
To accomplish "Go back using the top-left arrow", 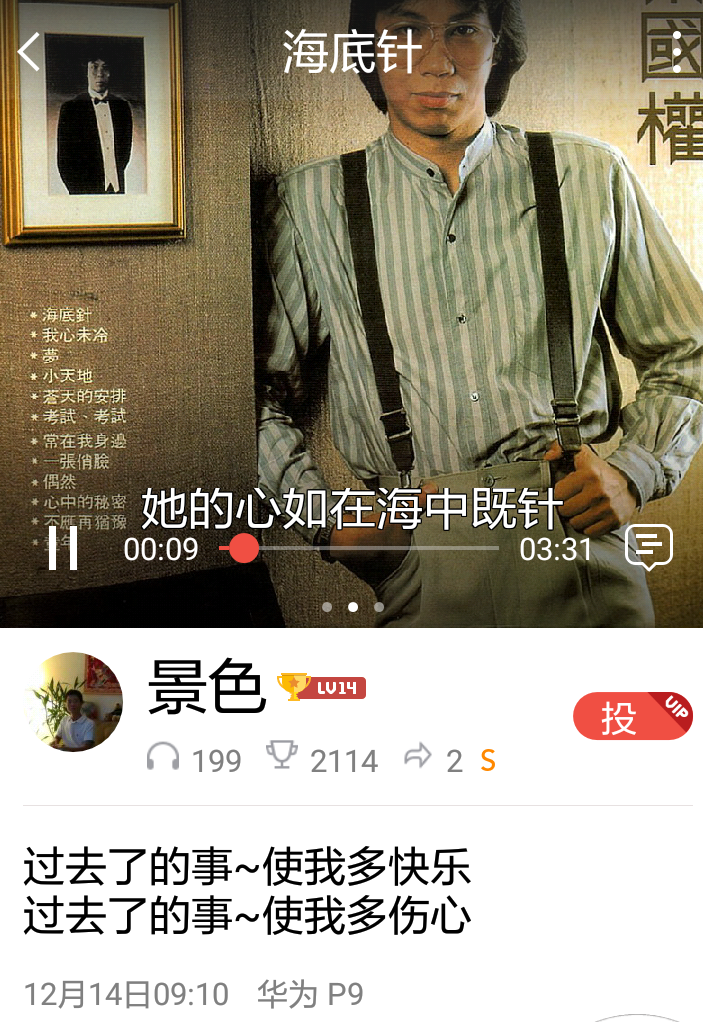I will point(30,52).
